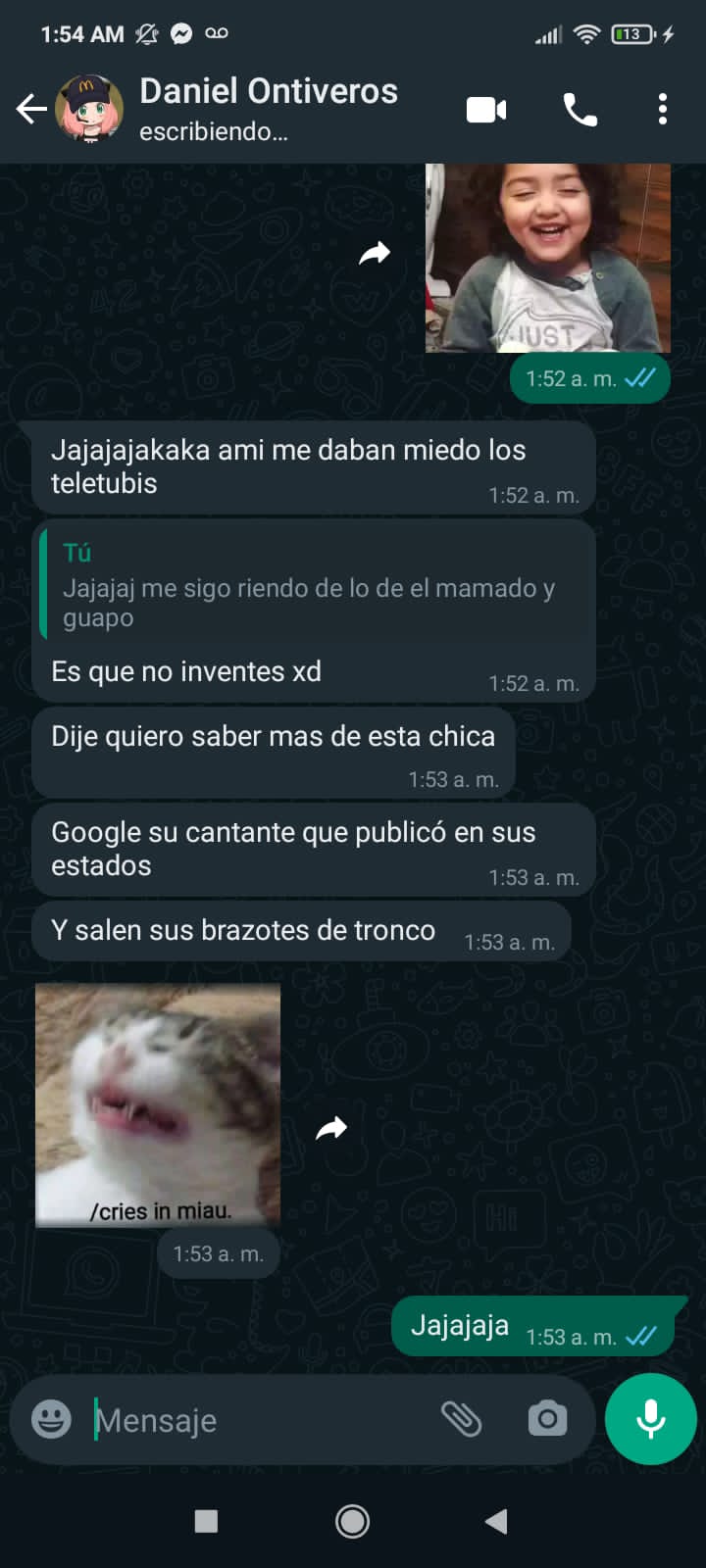Open the laughing child photo
This screenshot has height=1568, width=706.
click(547, 257)
